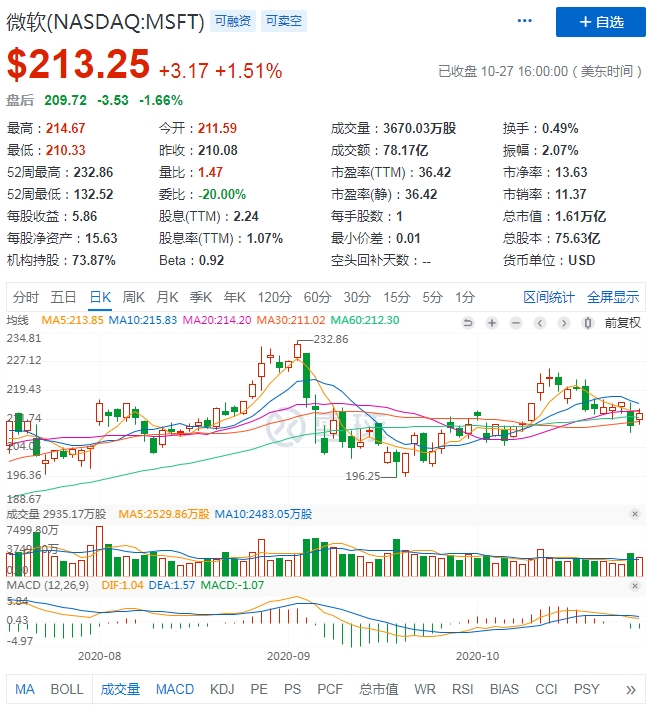Zoom in the chart with plus icon

(x=492, y=322)
